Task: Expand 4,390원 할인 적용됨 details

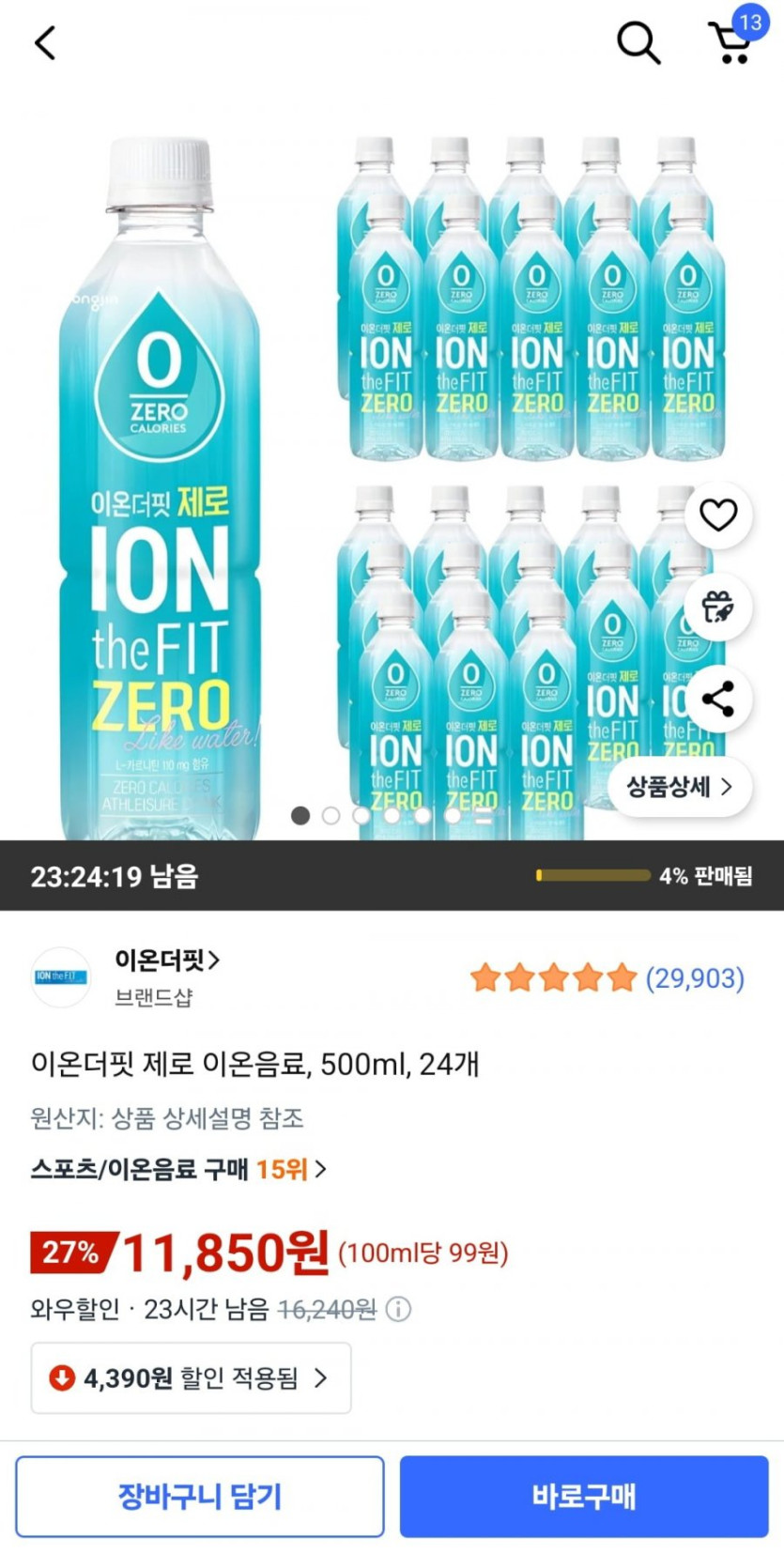Action: (x=192, y=1377)
